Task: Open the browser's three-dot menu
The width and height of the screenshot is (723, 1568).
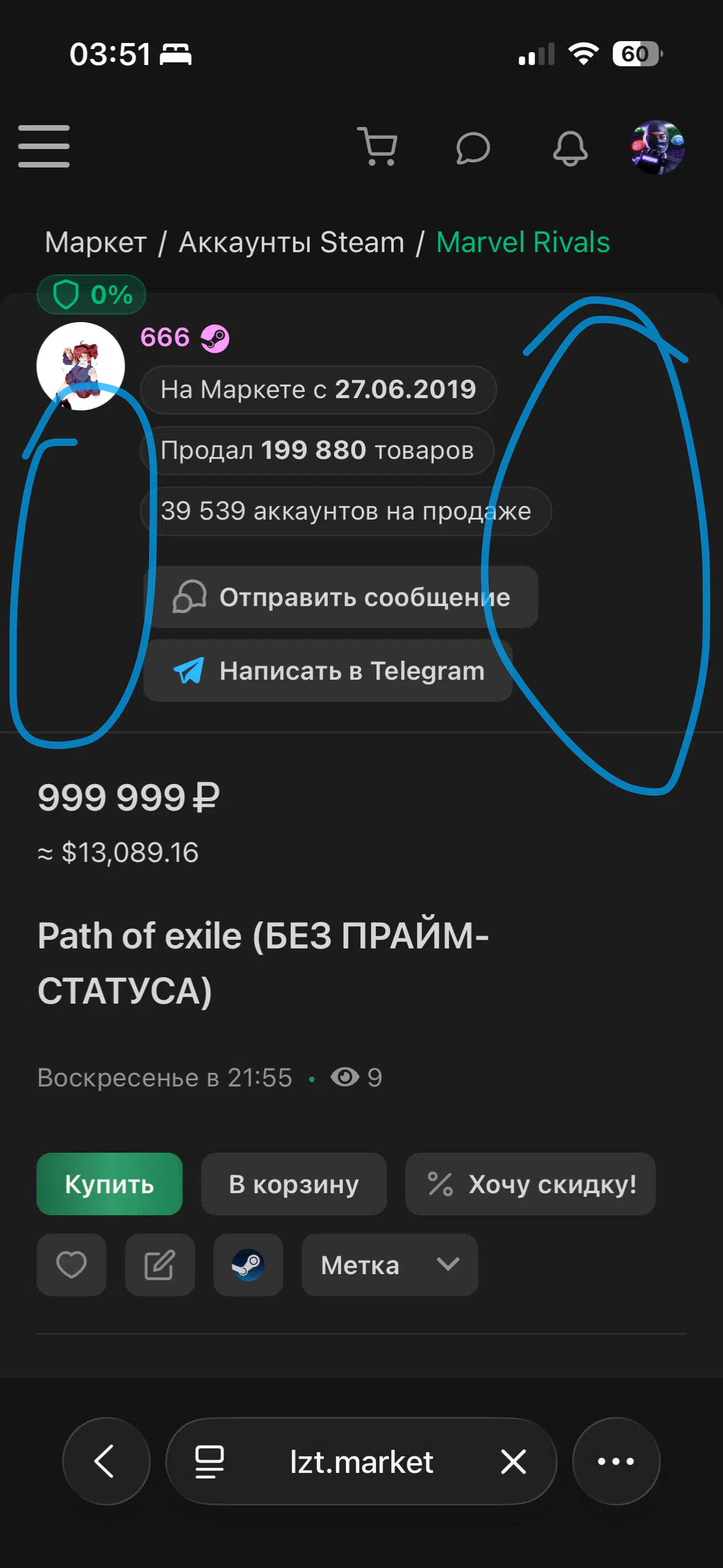Action: (616, 1461)
